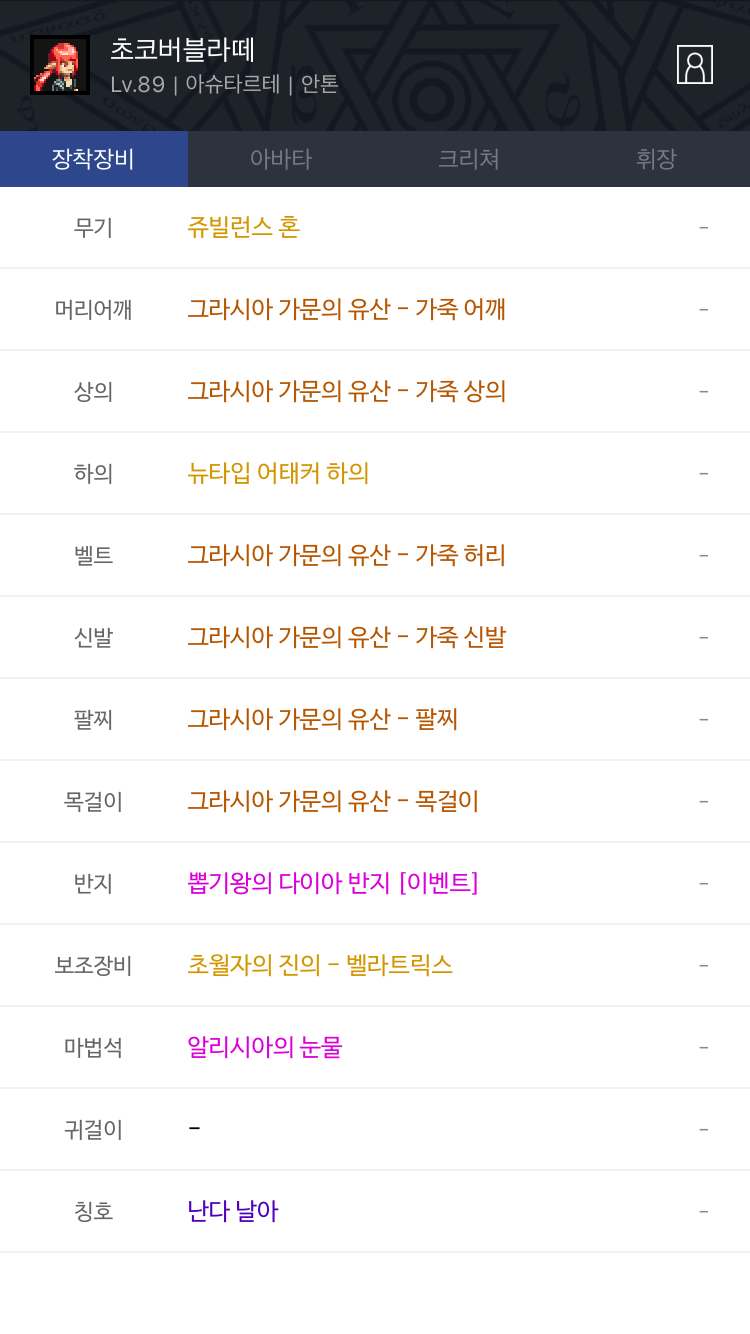750x1334 pixels.
Task: View 그라시아 가문의 유산 - 가죽 어깨 details
Action: (346, 309)
